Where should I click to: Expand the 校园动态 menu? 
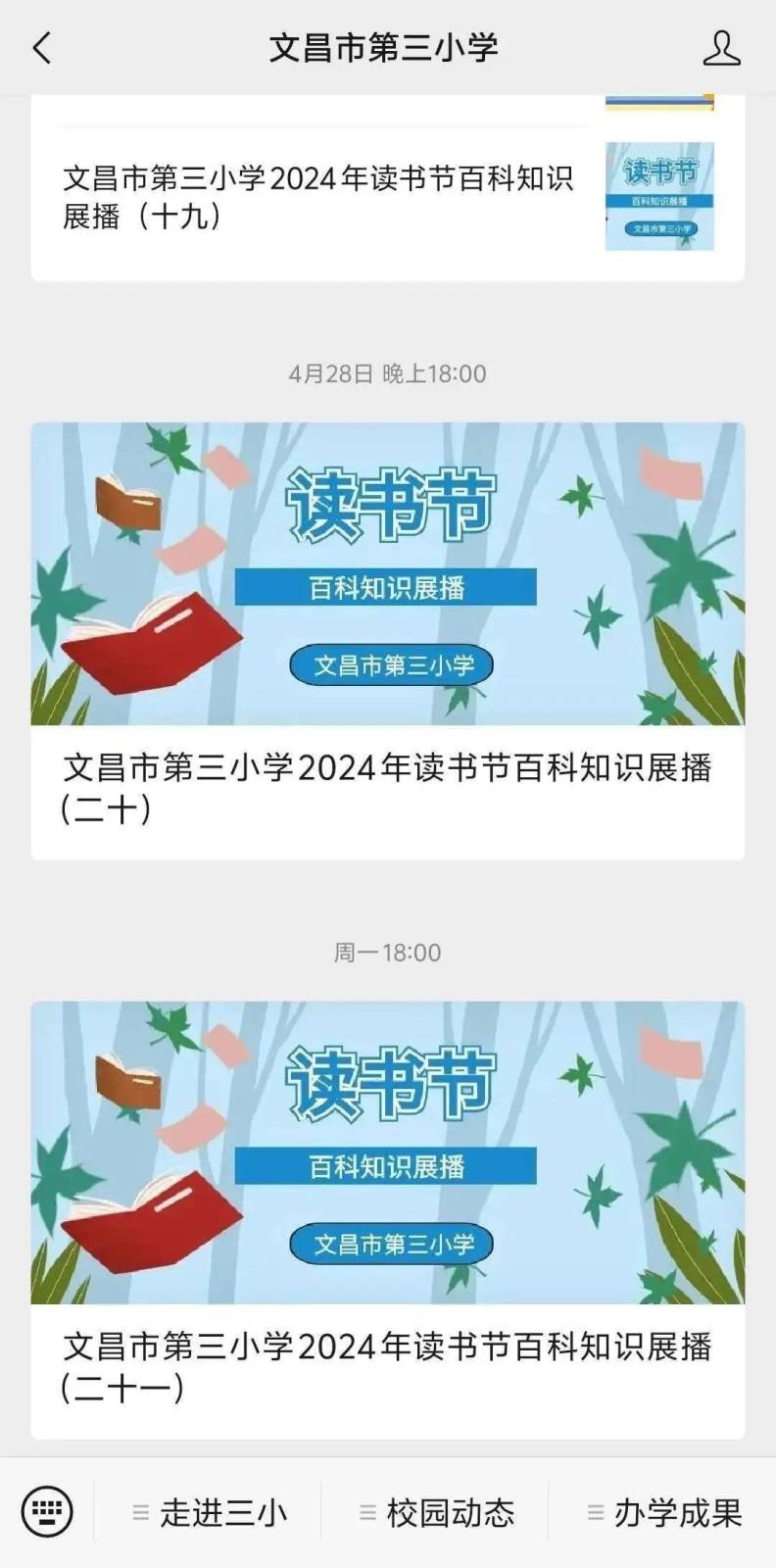coord(436,1513)
